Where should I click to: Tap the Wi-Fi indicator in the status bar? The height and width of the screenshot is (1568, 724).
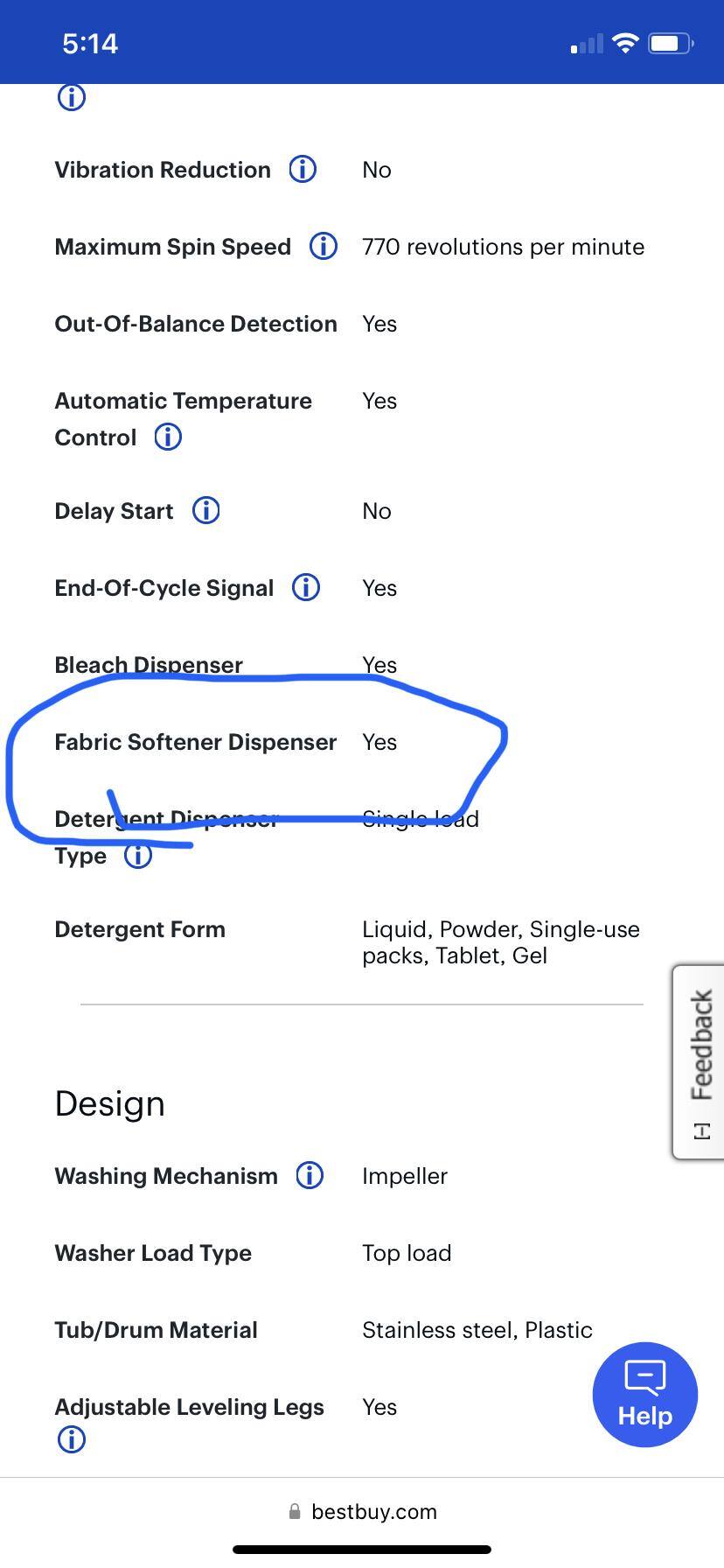click(625, 41)
